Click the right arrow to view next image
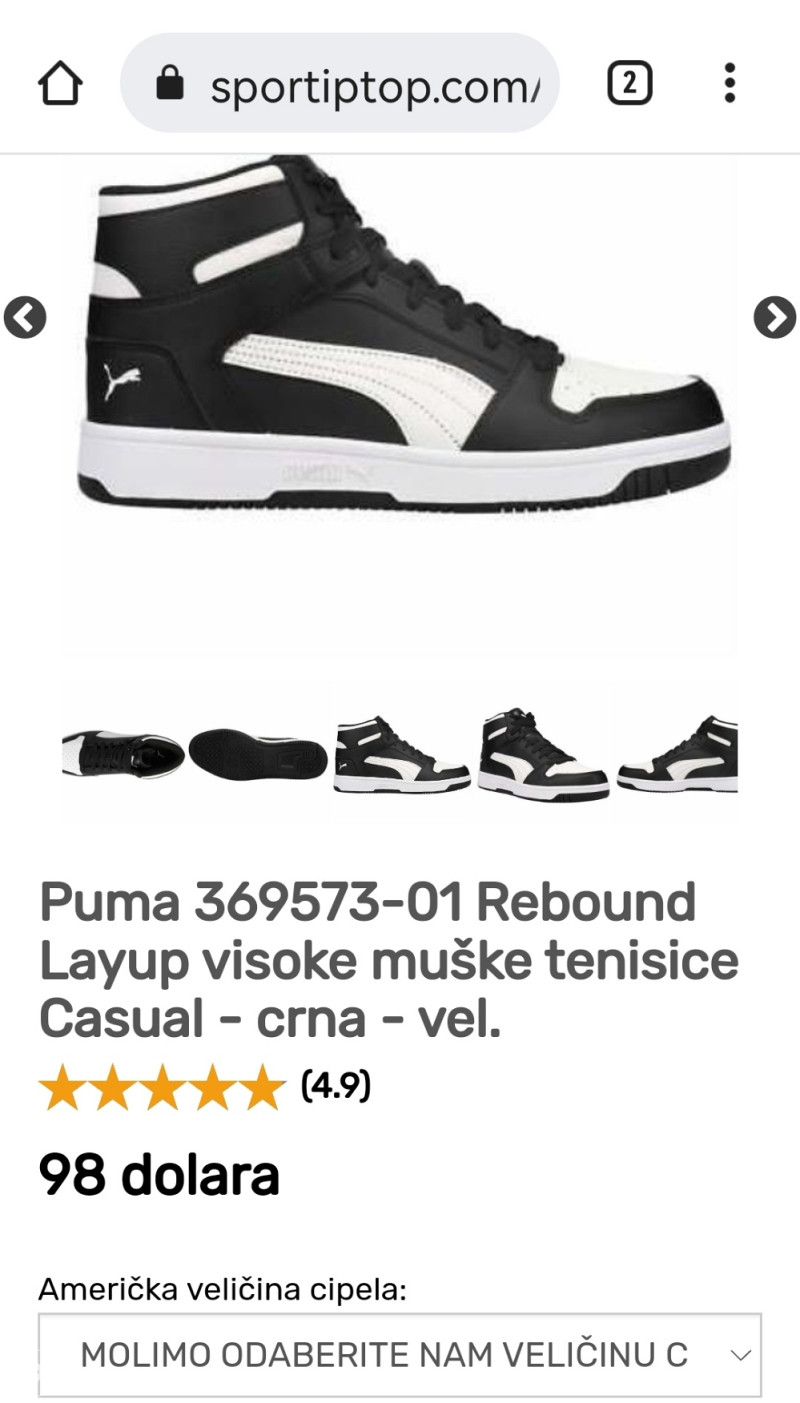The height and width of the screenshot is (1403, 800). pos(772,320)
